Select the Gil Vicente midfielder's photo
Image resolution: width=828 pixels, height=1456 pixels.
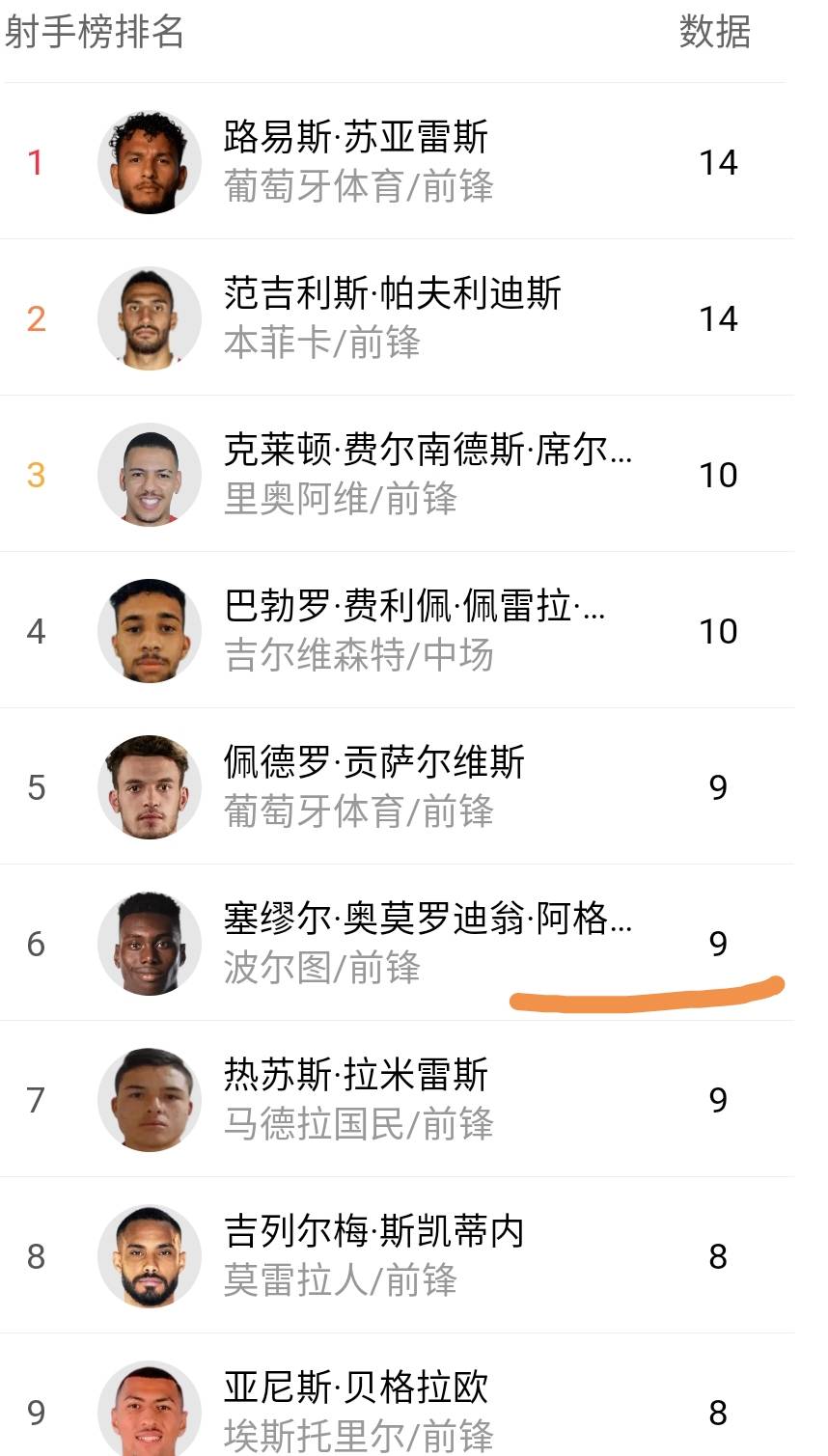150,630
